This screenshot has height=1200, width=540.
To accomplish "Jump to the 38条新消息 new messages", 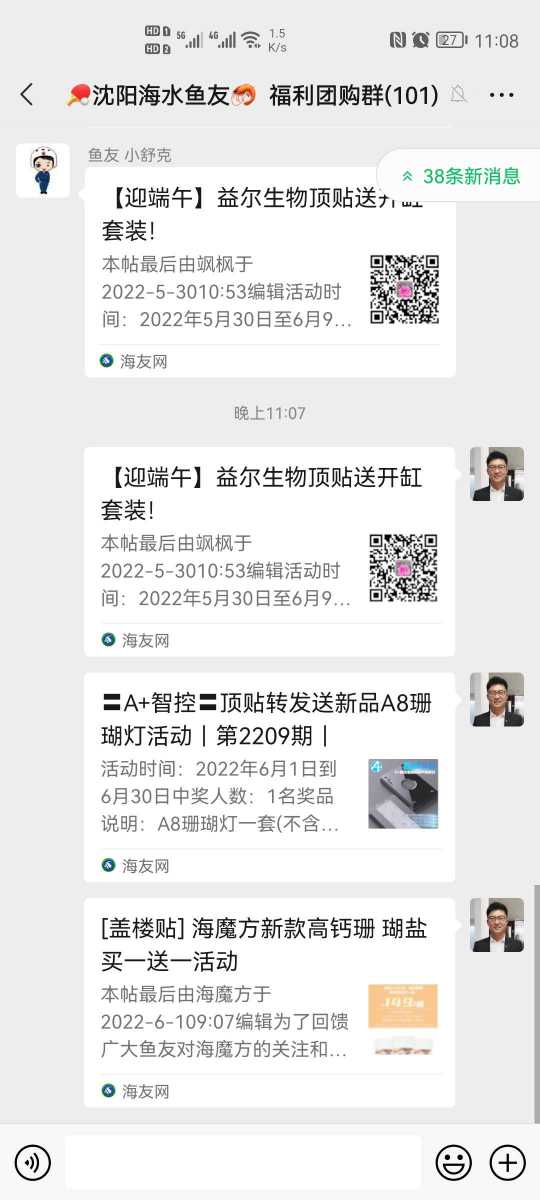I will click(459, 176).
